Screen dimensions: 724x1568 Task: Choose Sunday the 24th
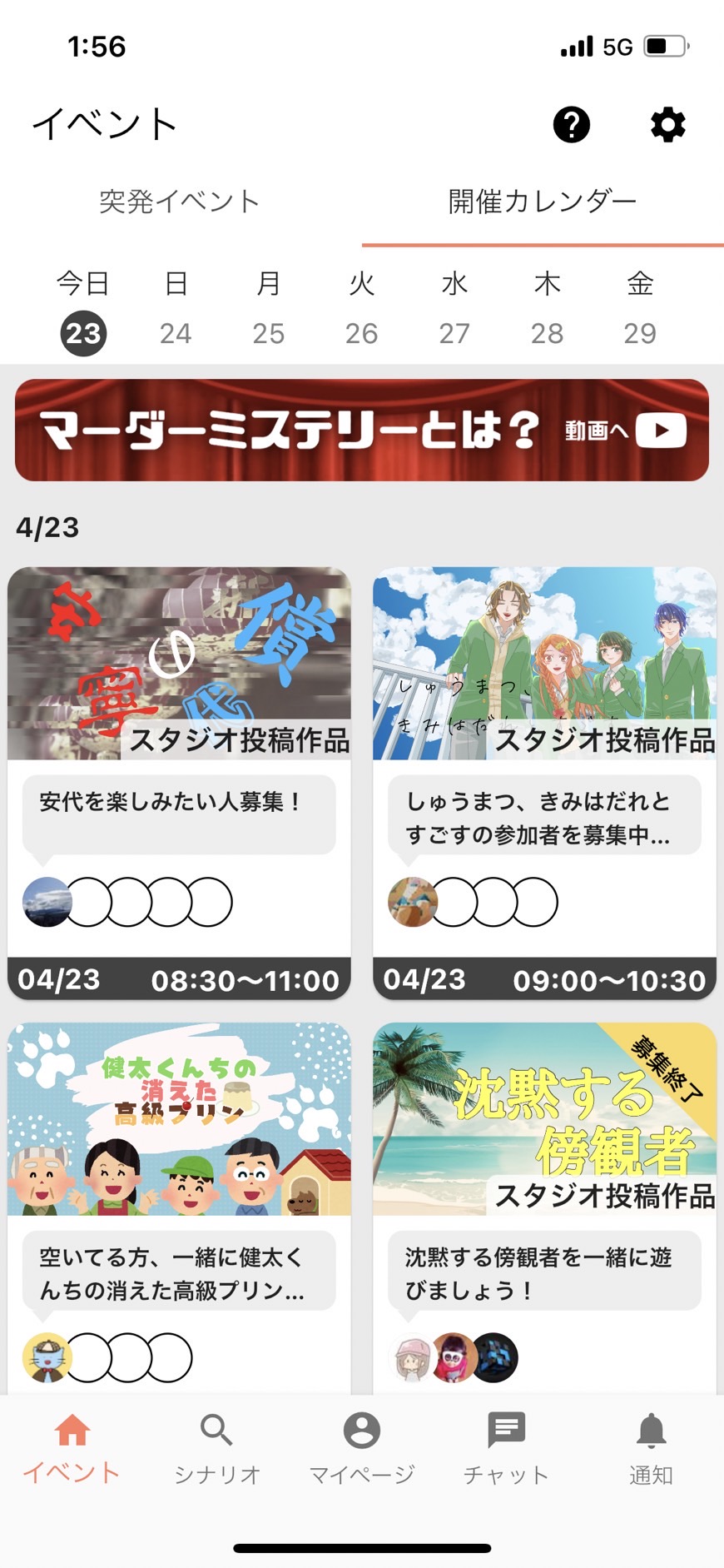point(176,333)
